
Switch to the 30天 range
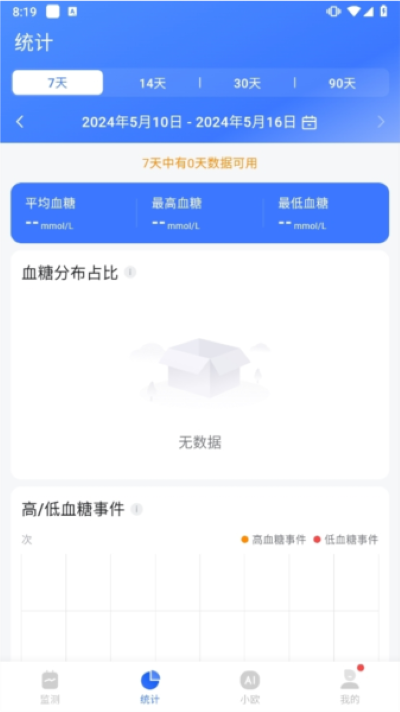pyautogui.click(x=247, y=83)
